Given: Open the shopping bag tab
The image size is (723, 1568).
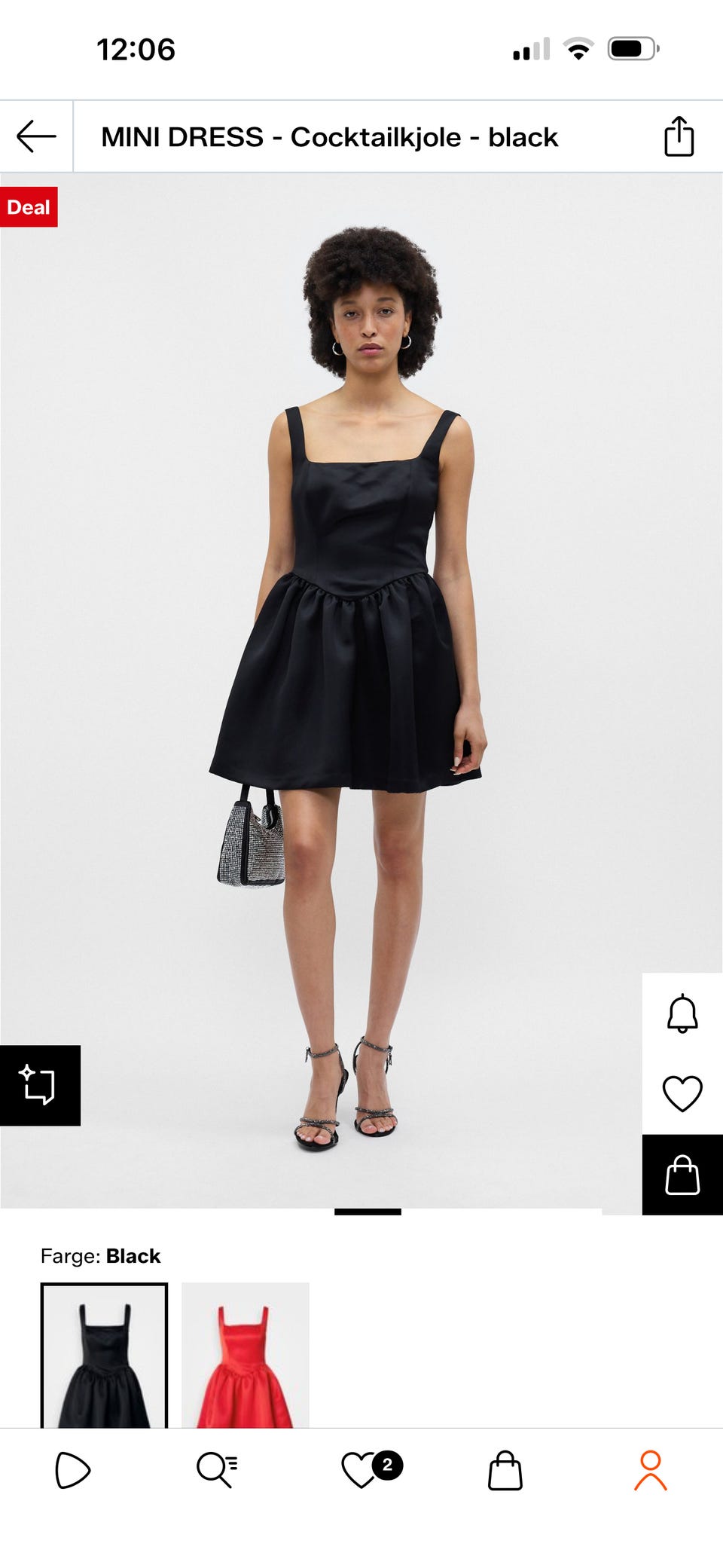Looking at the screenshot, I should pyautogui.click(x=505, y=1470).
